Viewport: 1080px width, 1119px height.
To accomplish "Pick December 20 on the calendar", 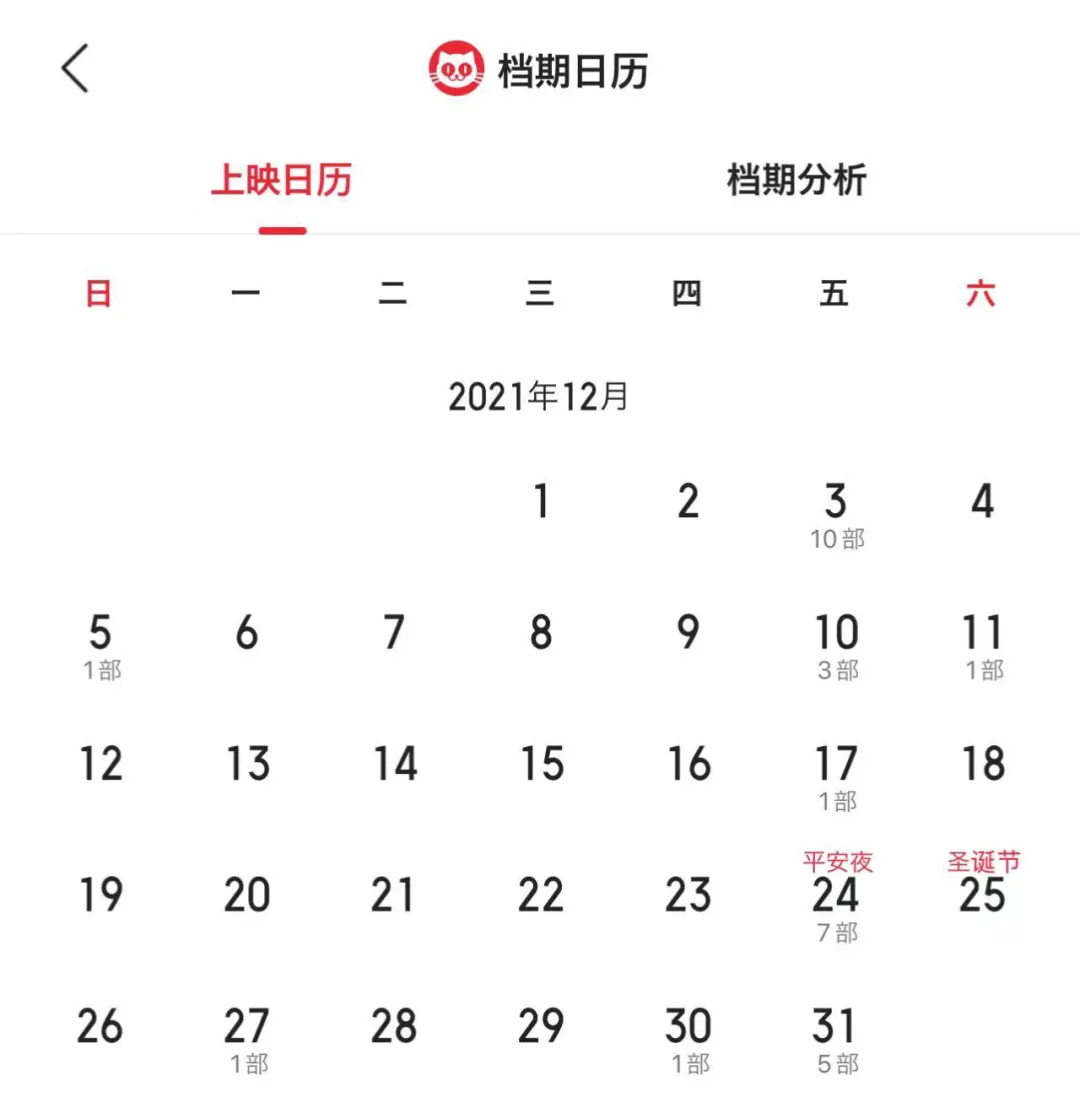I will [247, 896].
